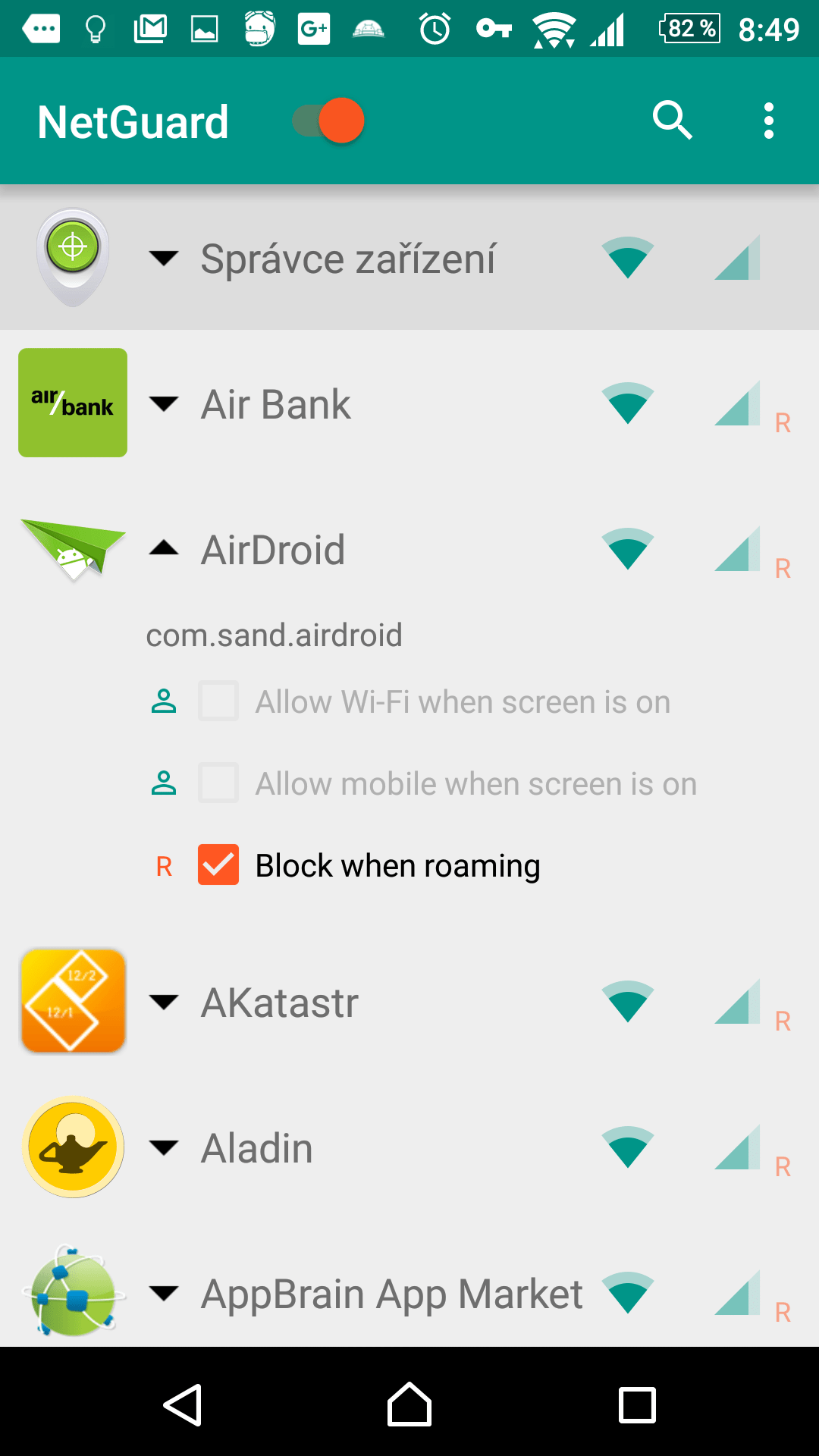Open the overflow menu
819x1456 pixels.
(x=769, y=121)
